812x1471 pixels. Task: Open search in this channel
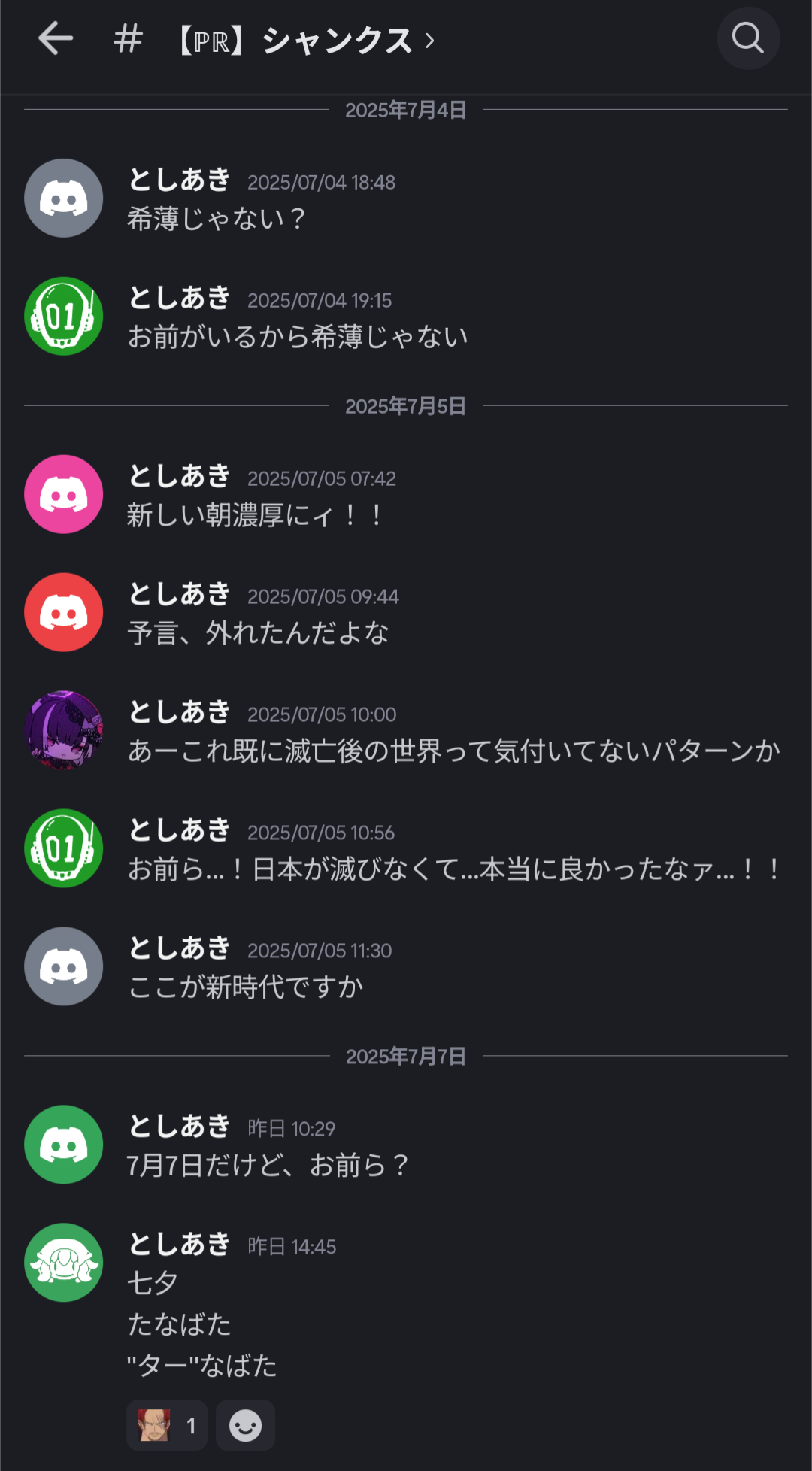748,38
